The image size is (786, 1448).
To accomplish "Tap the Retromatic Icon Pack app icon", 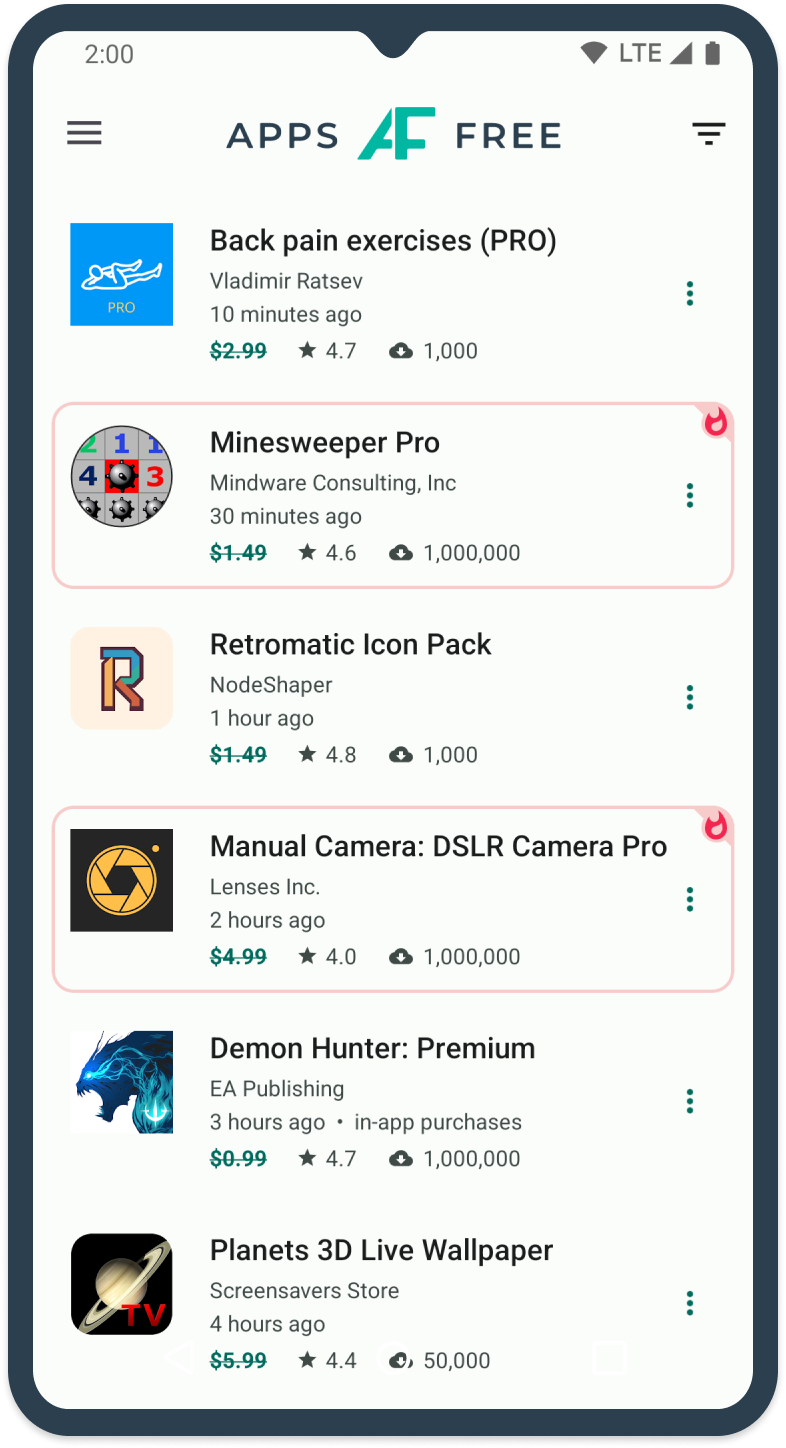I will (x=121, y=678).
